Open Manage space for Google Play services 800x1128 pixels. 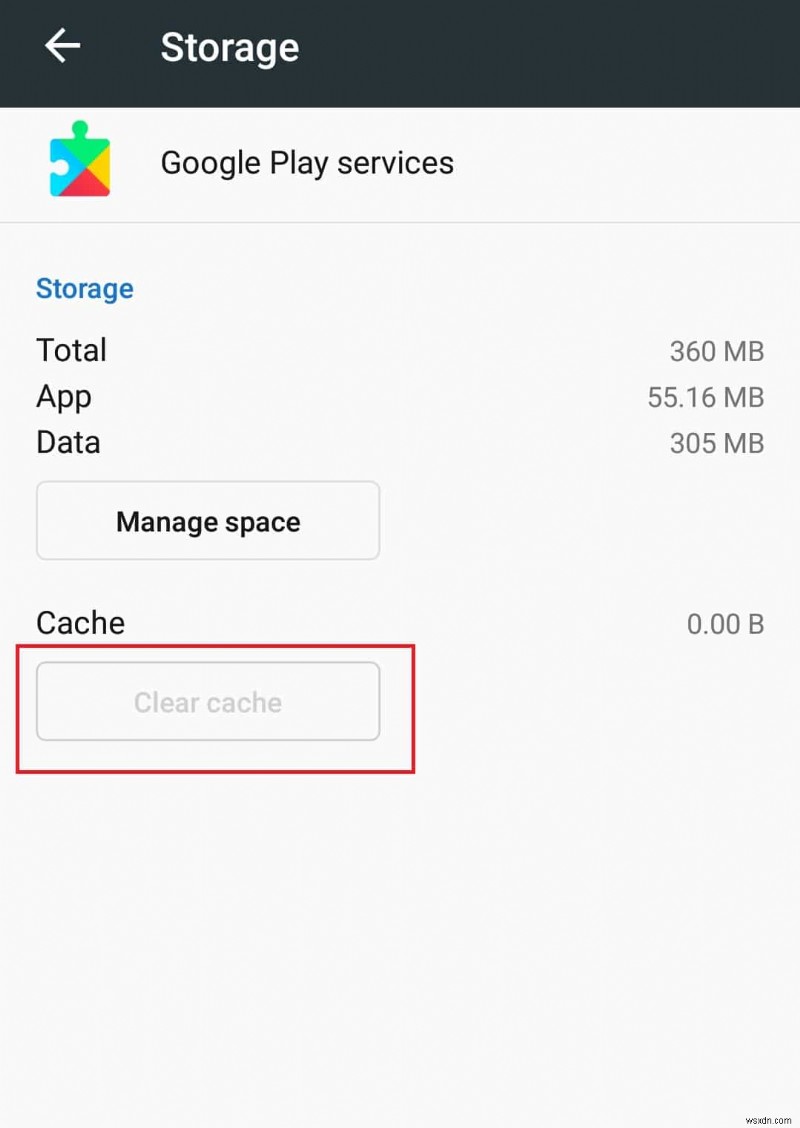click(208, 521)
